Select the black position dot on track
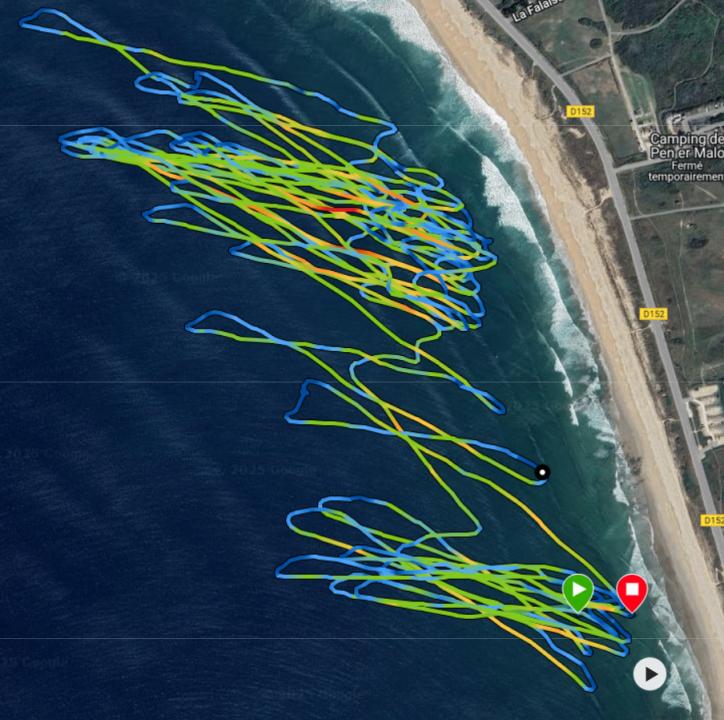724x720 pixels. 542,471
